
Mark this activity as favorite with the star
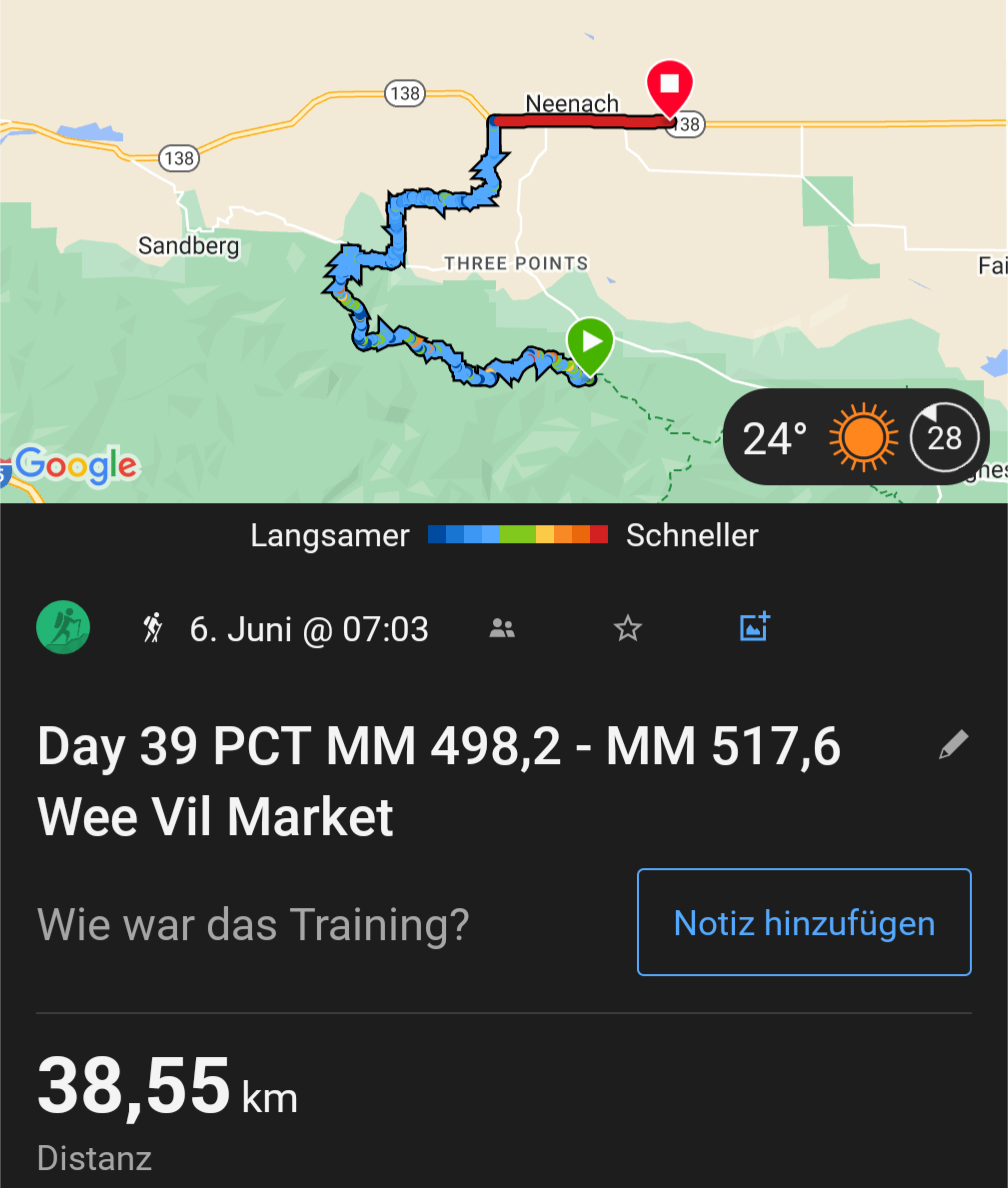click(x=627, y=629)
